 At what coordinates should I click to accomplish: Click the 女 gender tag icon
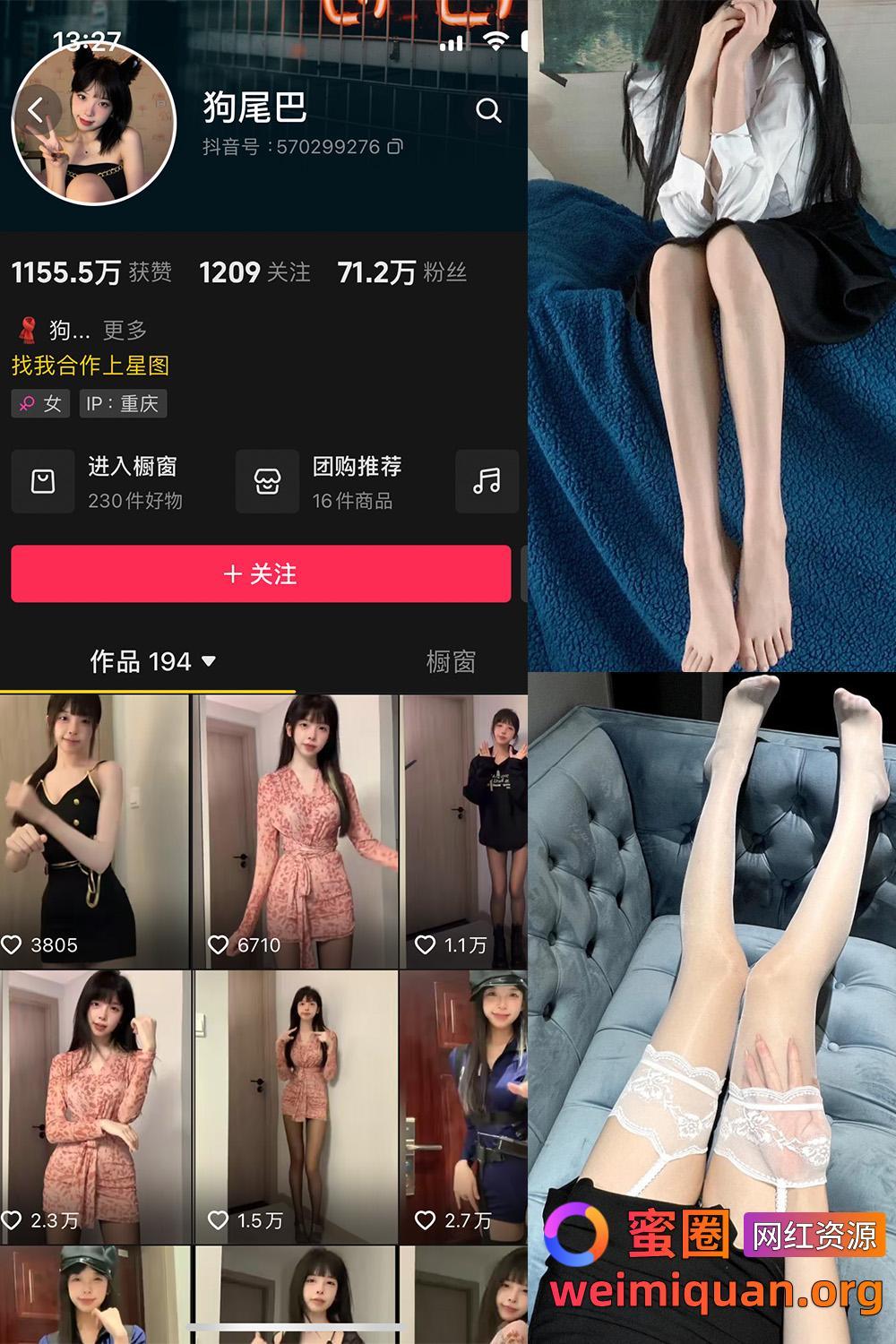(25, 404)
